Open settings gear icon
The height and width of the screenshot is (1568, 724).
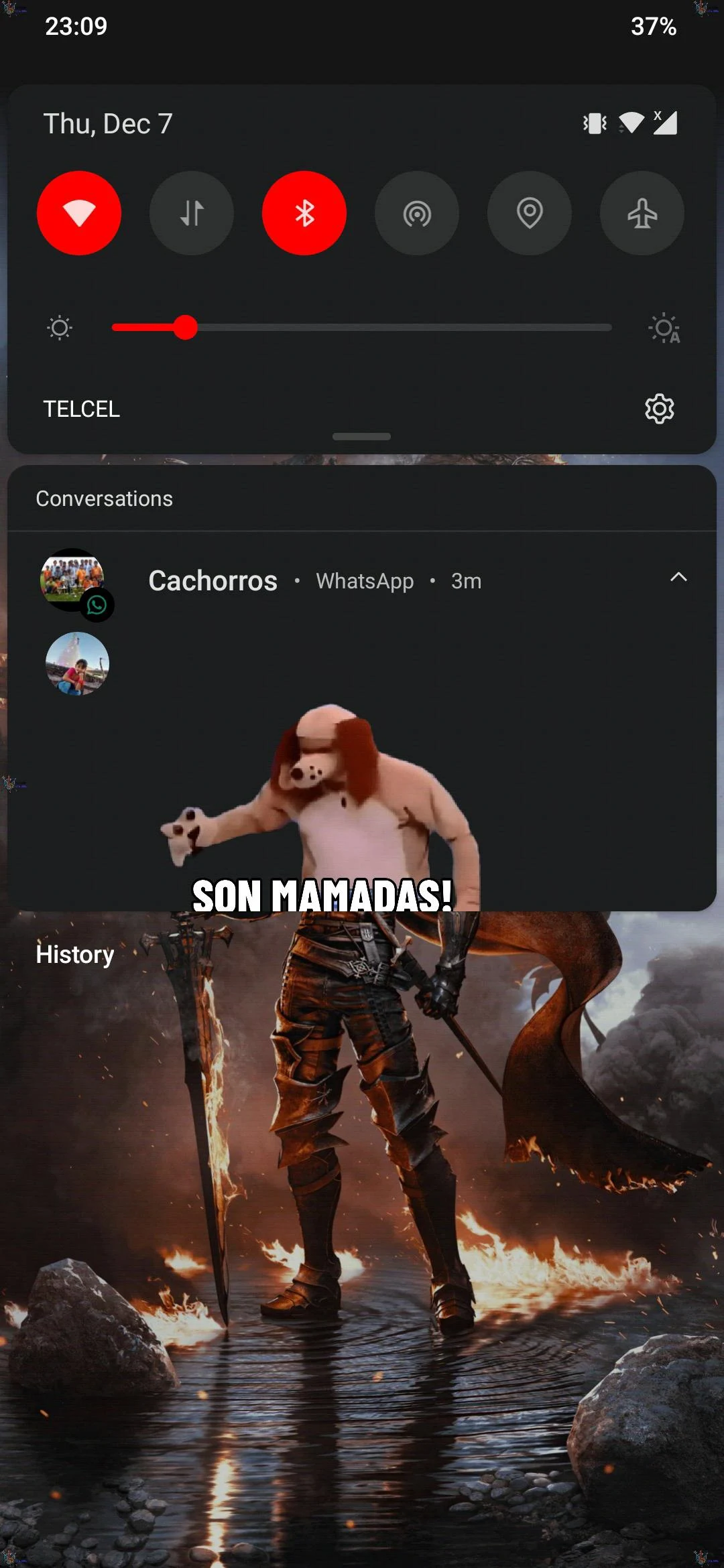tap(659, 409)
